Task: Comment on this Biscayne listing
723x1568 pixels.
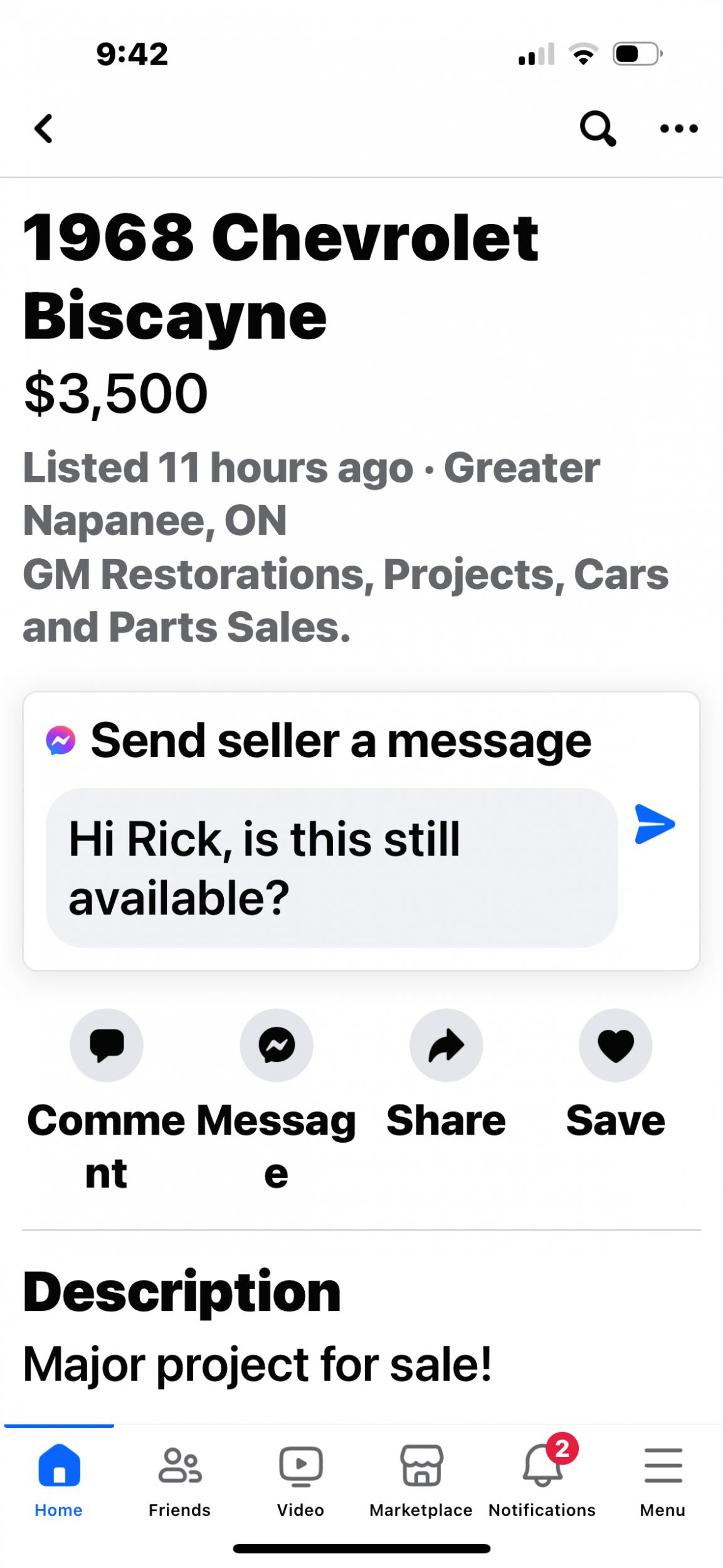Action: [107, 1045]
